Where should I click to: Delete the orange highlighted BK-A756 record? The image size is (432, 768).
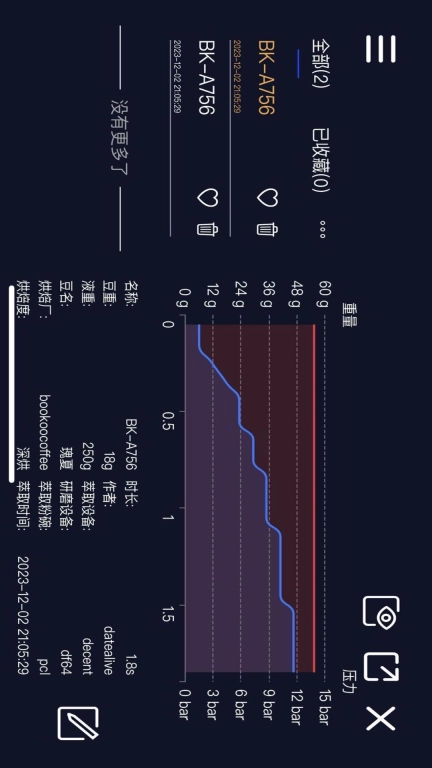click(267, 229)
